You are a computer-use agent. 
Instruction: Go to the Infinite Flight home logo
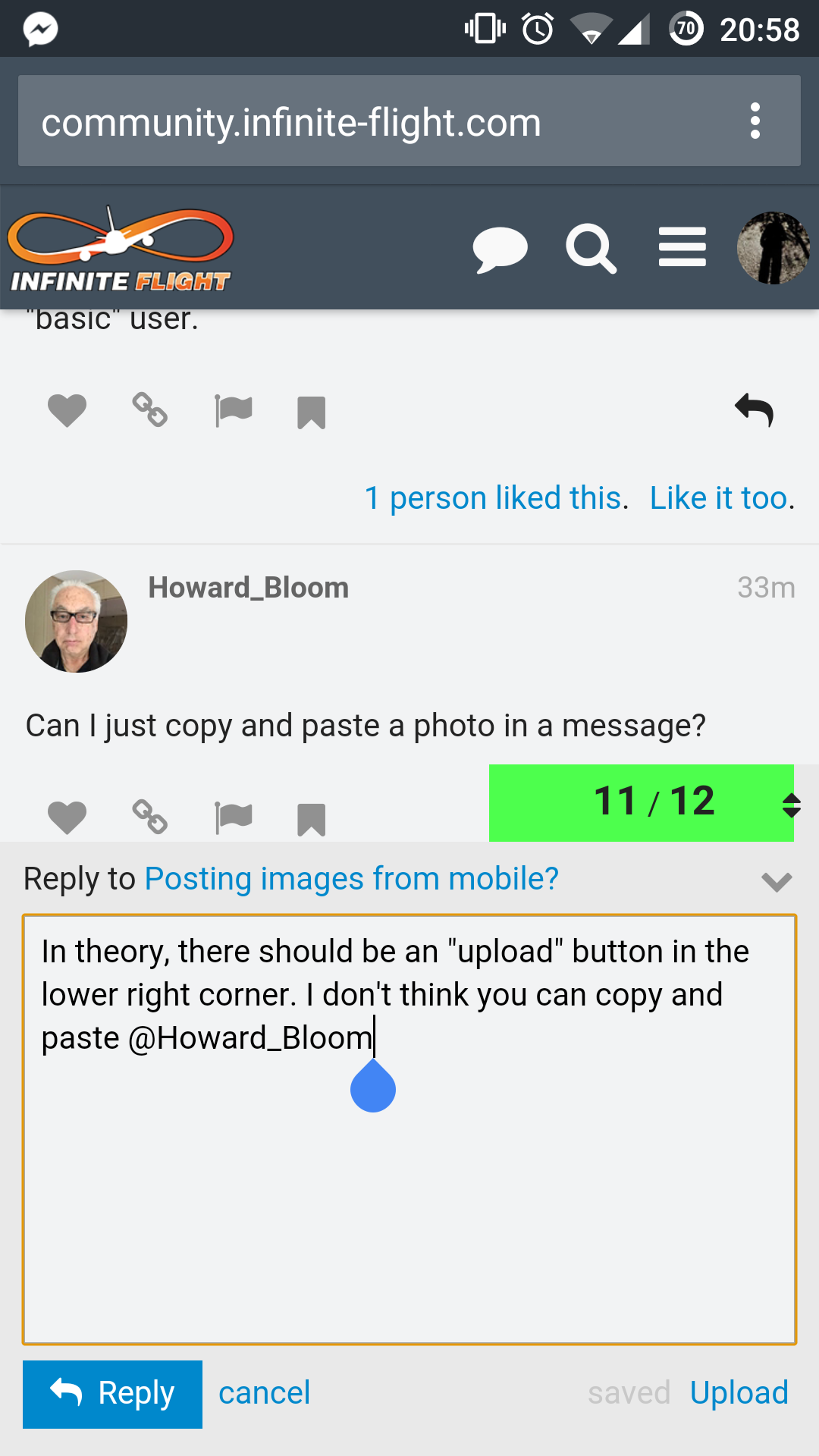point(120,249)
